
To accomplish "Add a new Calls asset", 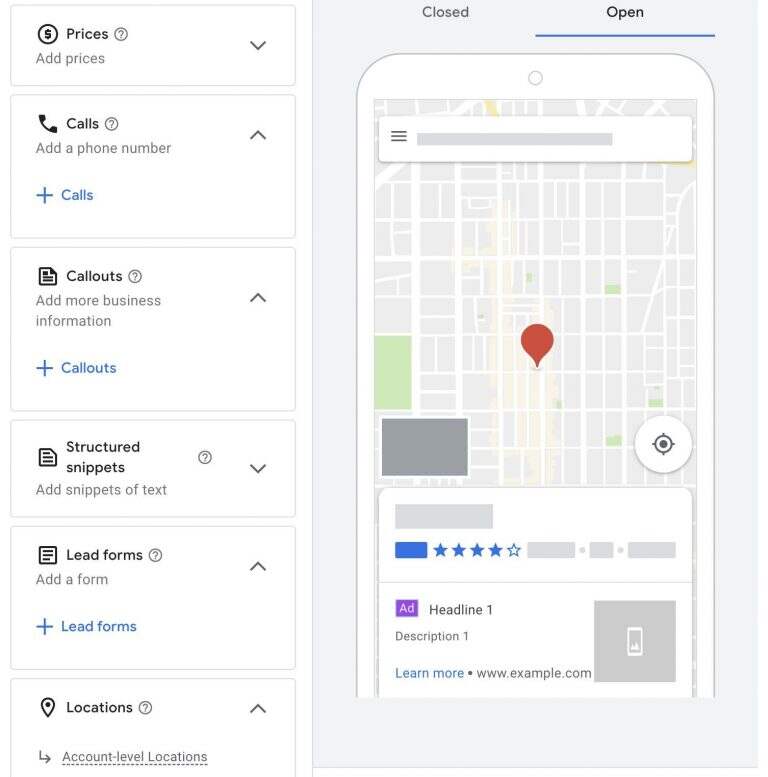I will click(65, 195).
